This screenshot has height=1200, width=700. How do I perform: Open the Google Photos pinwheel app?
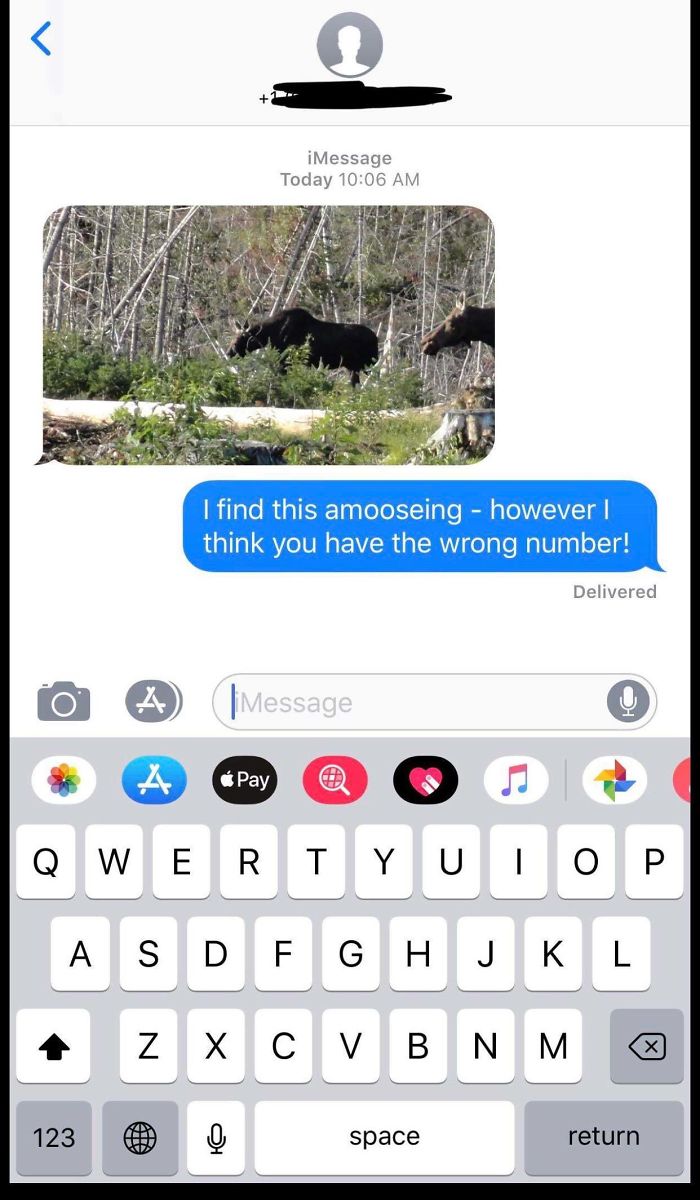[x=614, y=780]
